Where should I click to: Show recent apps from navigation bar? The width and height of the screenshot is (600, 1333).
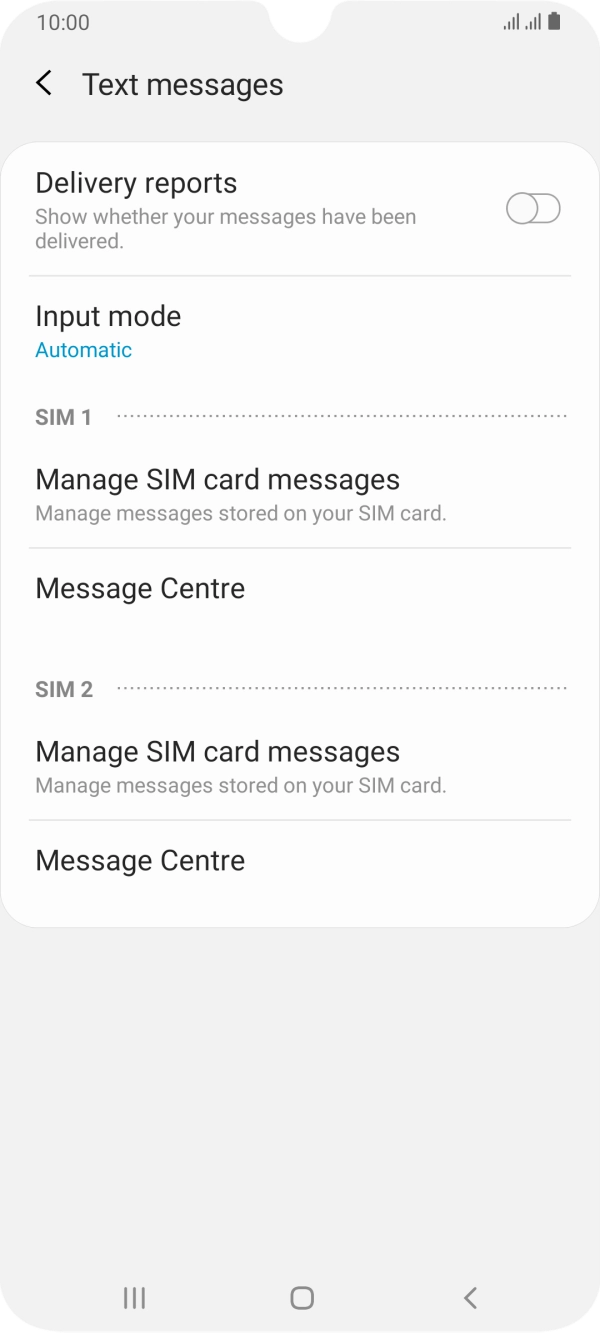[134, 1298]
